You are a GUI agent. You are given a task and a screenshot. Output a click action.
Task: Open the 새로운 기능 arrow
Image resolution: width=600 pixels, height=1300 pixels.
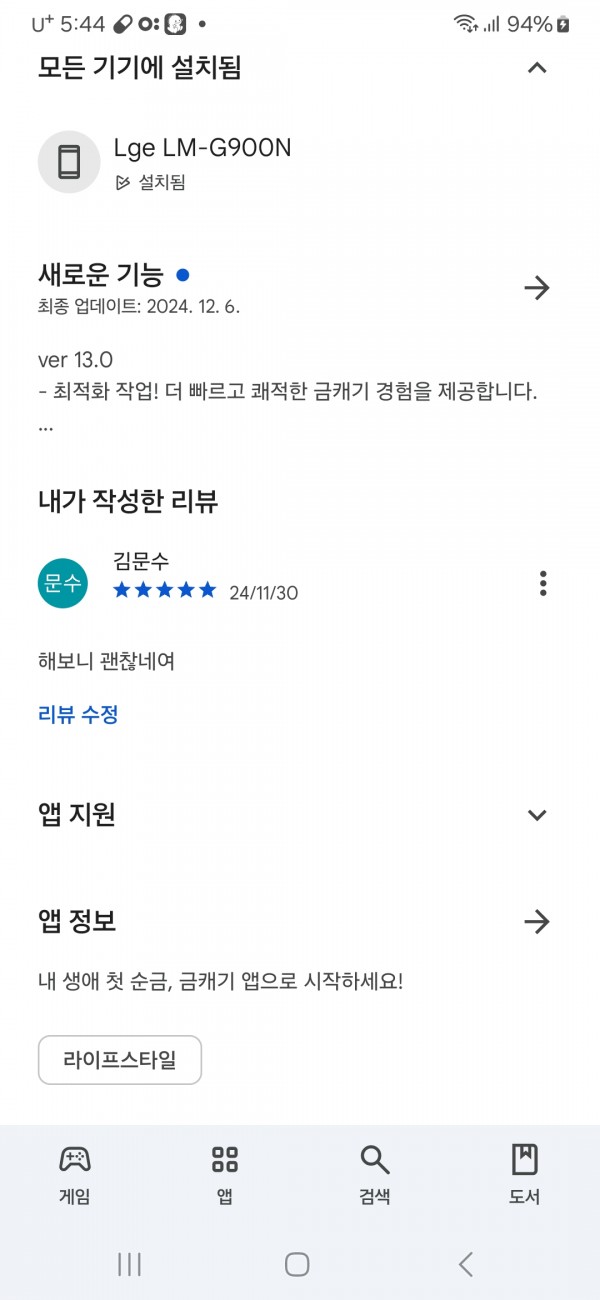tap(537, 288)
